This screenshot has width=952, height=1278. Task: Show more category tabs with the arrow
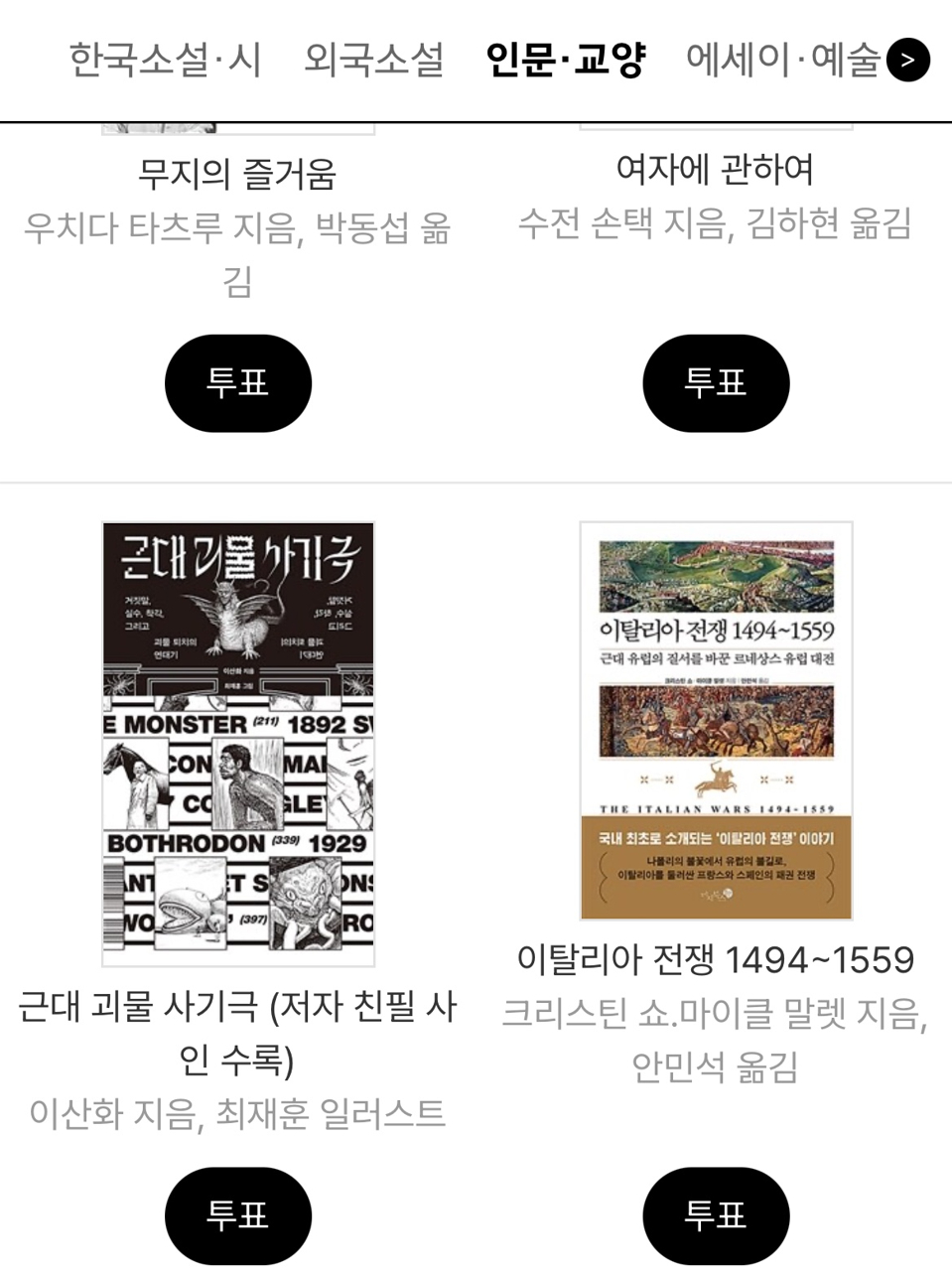[907, 61]
